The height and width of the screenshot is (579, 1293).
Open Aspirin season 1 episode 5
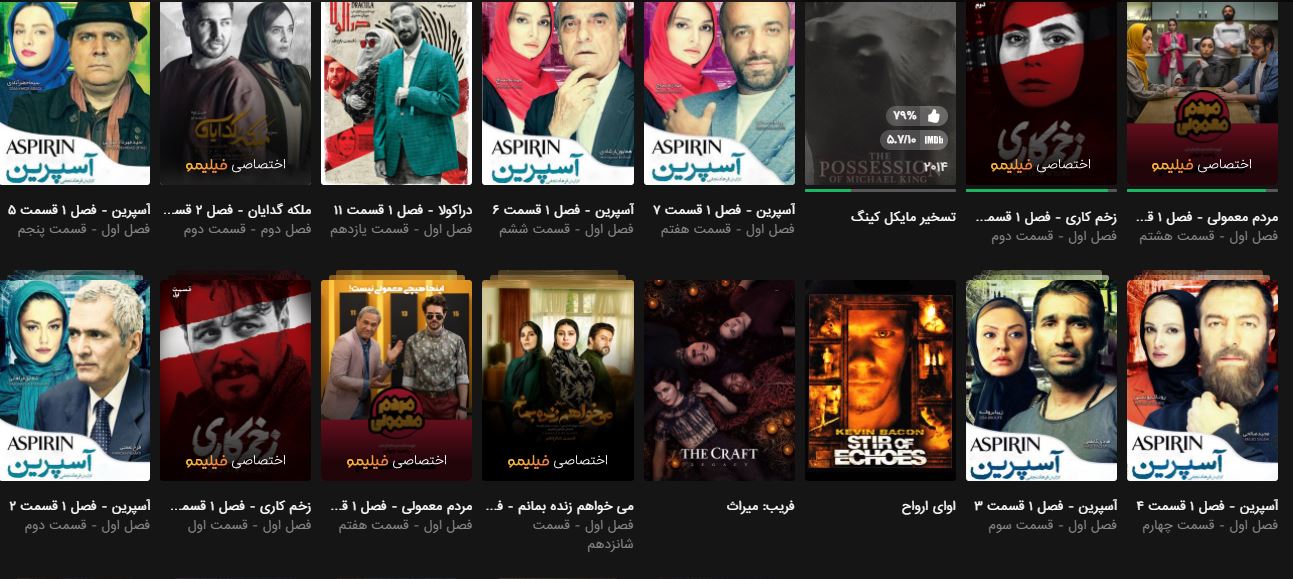coord(75,95)
